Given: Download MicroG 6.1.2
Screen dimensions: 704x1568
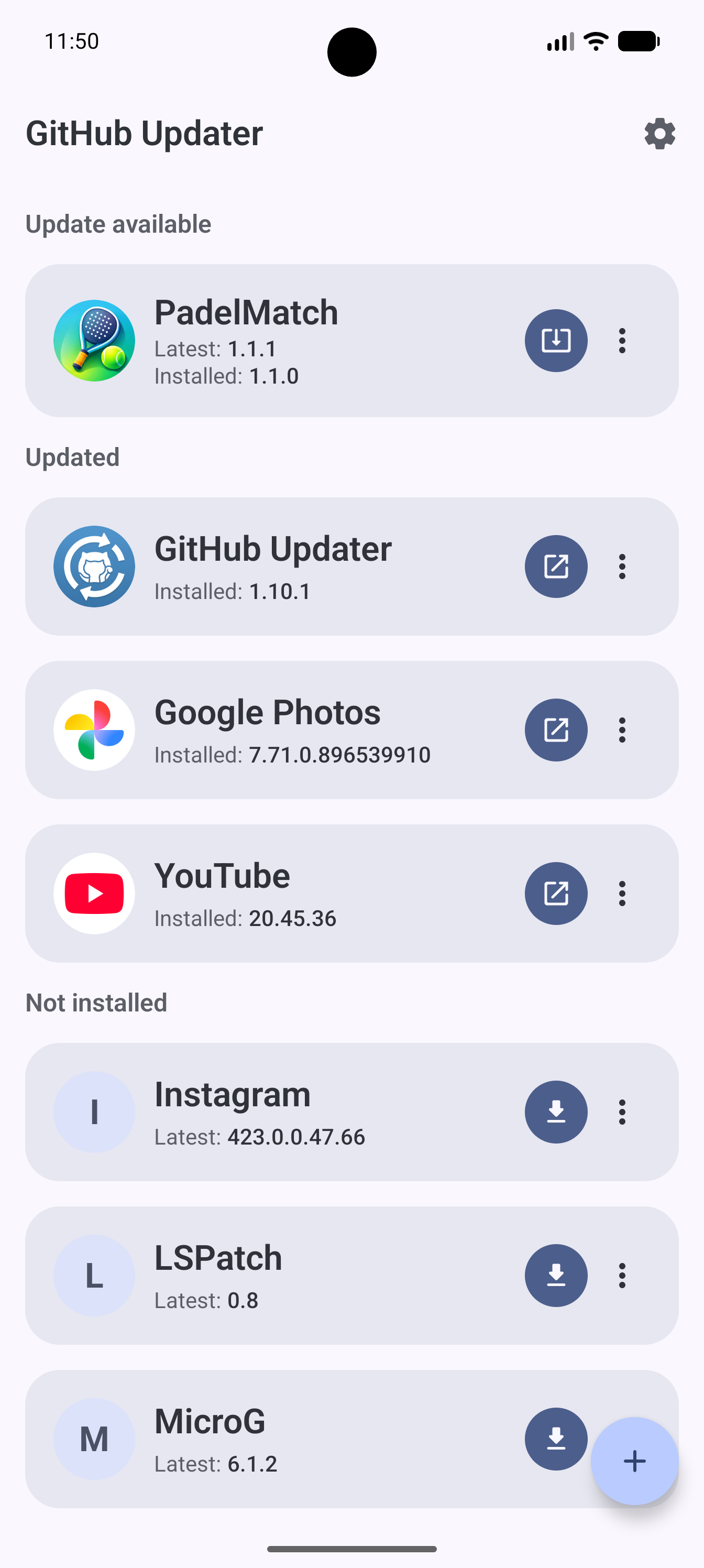Looking at the screenshot, I should (556, 1440).
